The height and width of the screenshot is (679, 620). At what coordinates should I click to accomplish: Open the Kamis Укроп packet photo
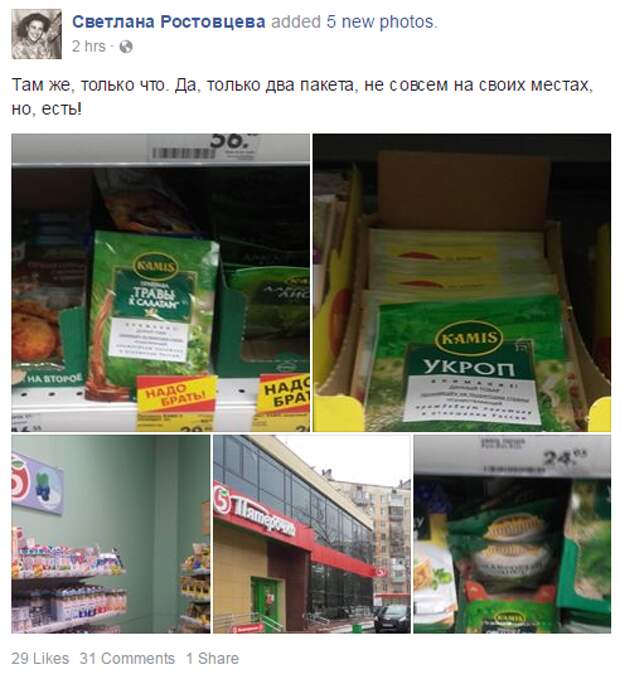point(461,283)
